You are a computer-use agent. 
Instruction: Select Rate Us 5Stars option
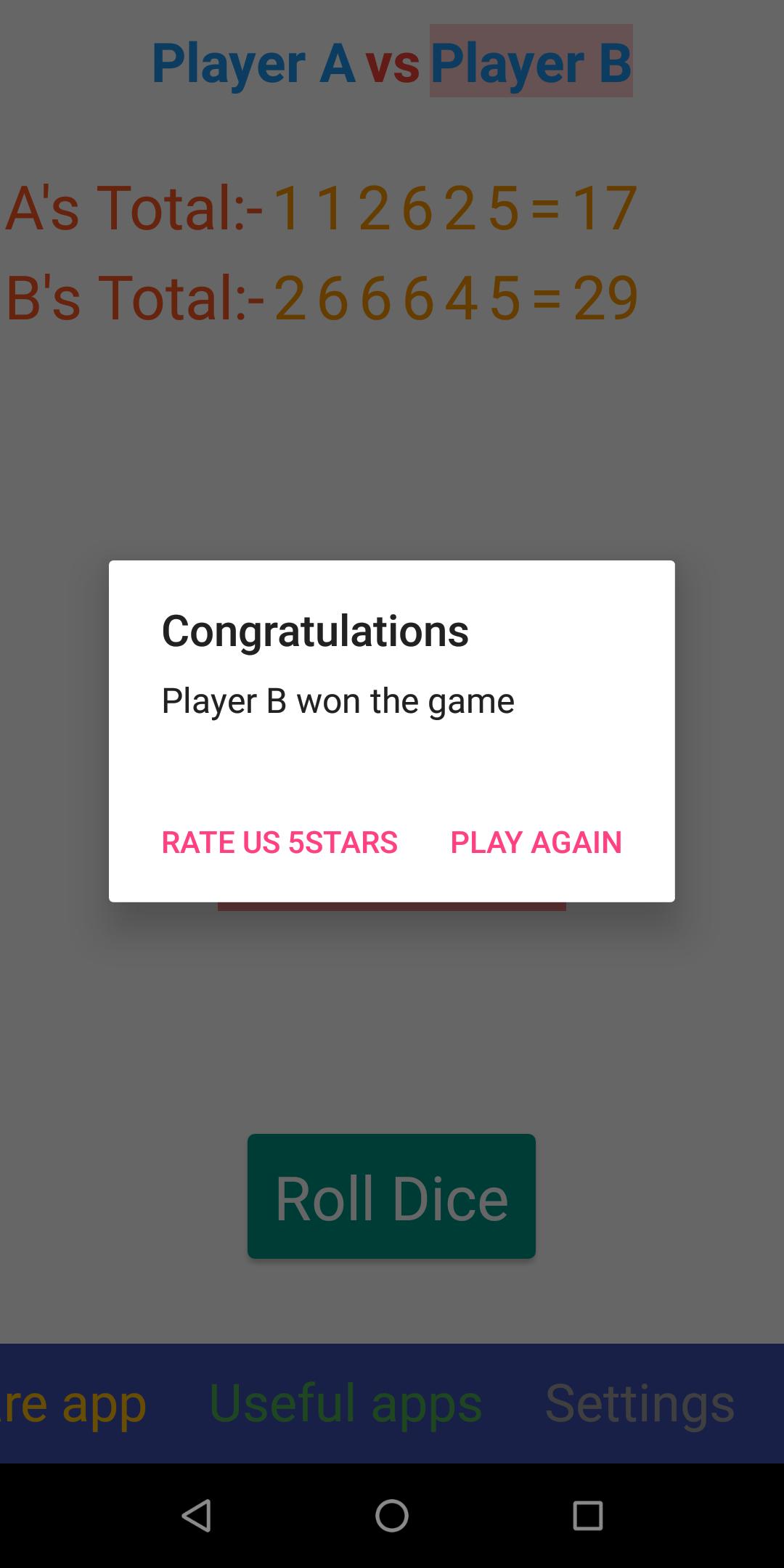click(x=279, y=842)
